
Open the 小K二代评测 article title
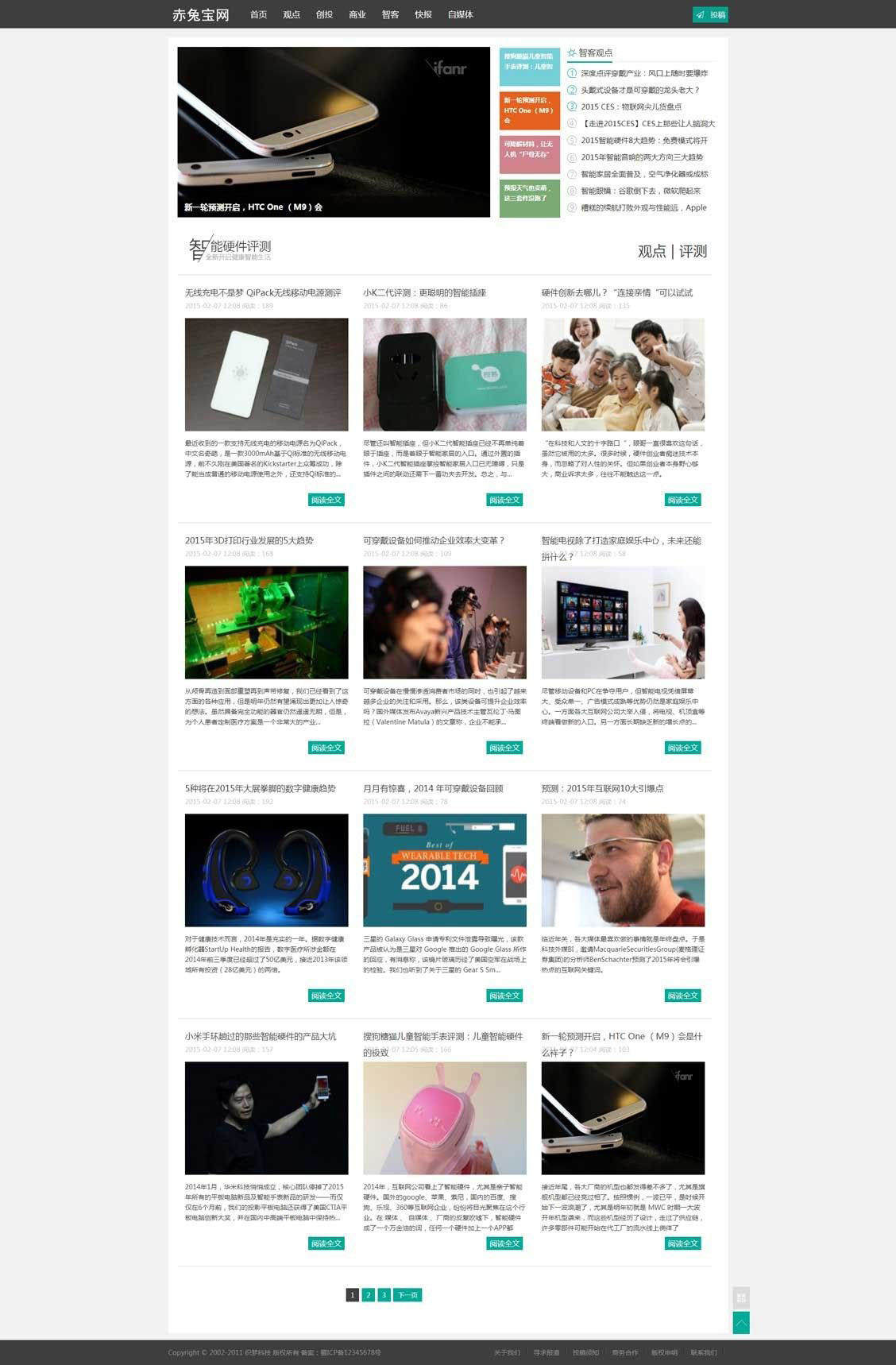424,292
